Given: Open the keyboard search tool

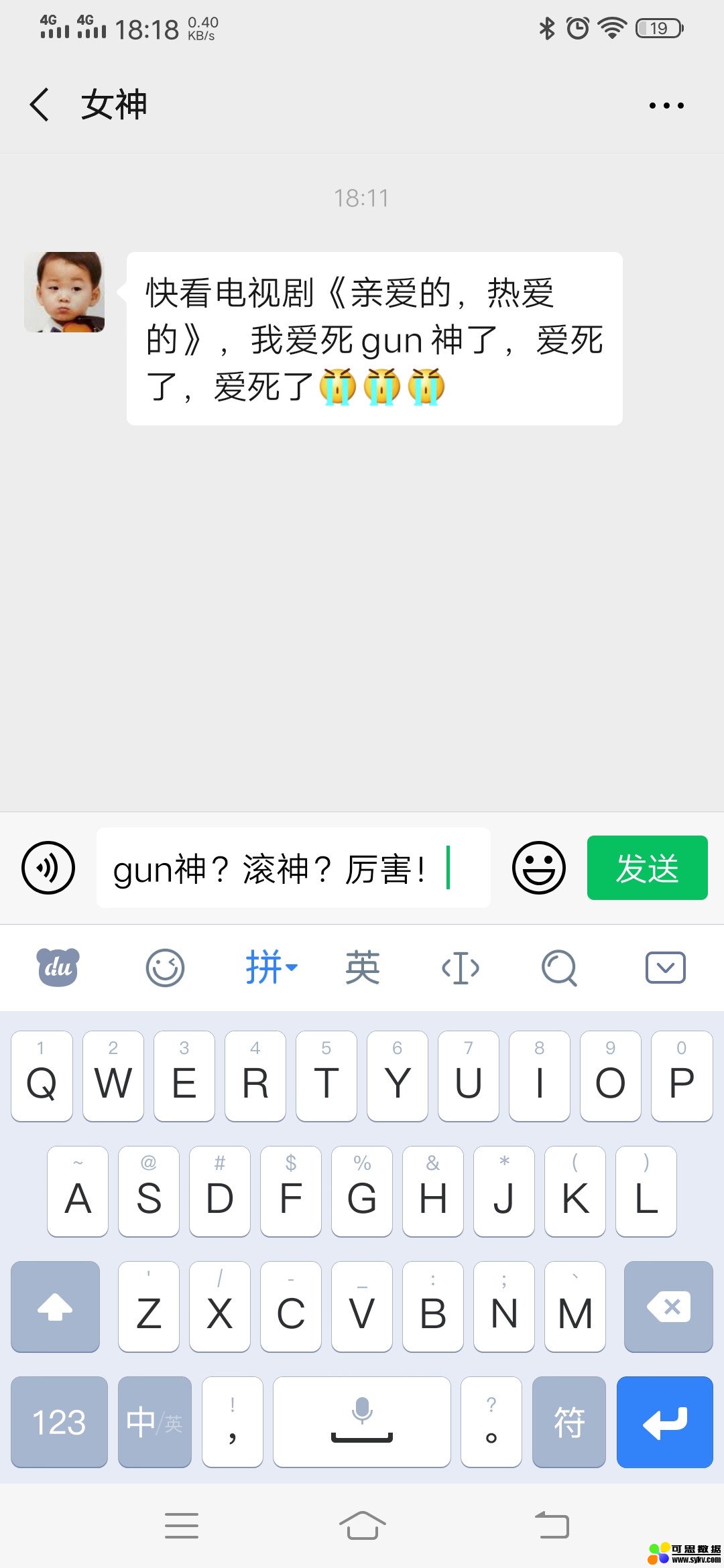Looking at the screenshot, I should tap(559, 968).
